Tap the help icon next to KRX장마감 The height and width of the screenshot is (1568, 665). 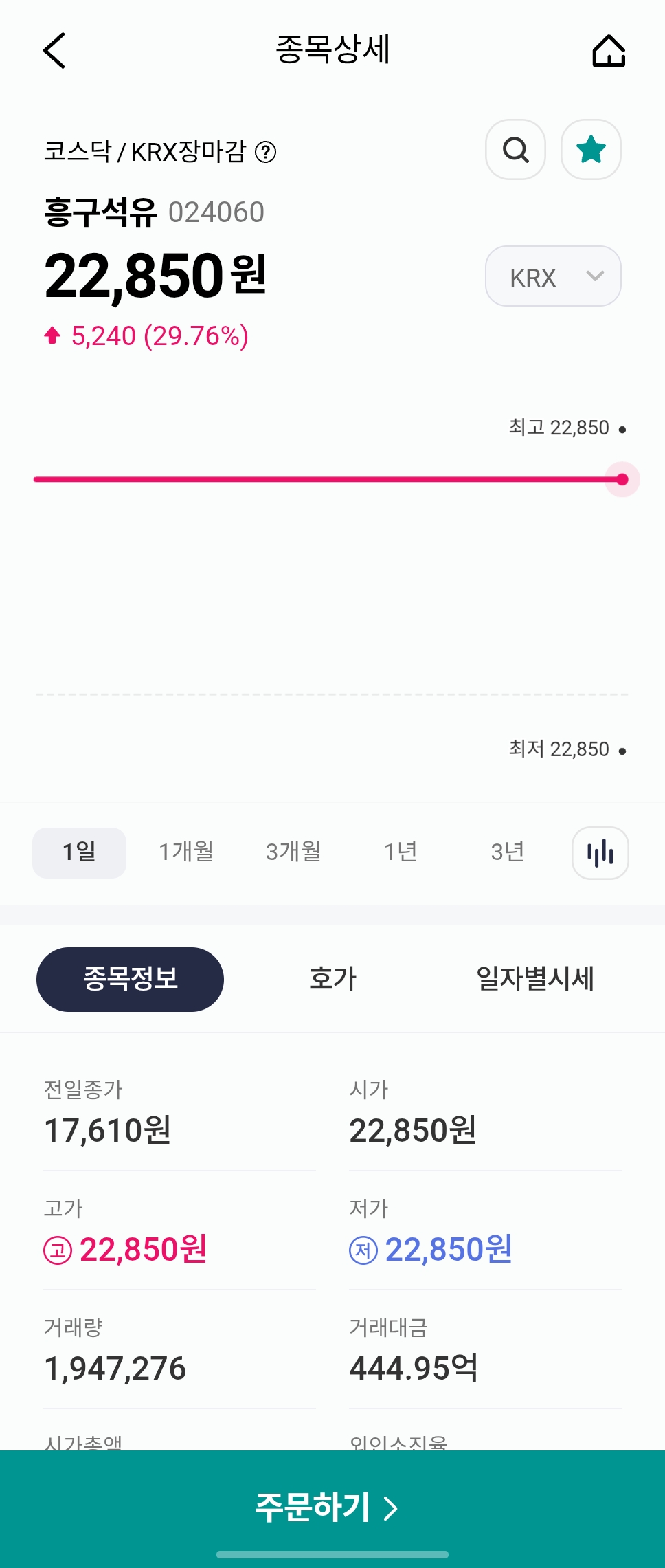click(x=266, y=152)
